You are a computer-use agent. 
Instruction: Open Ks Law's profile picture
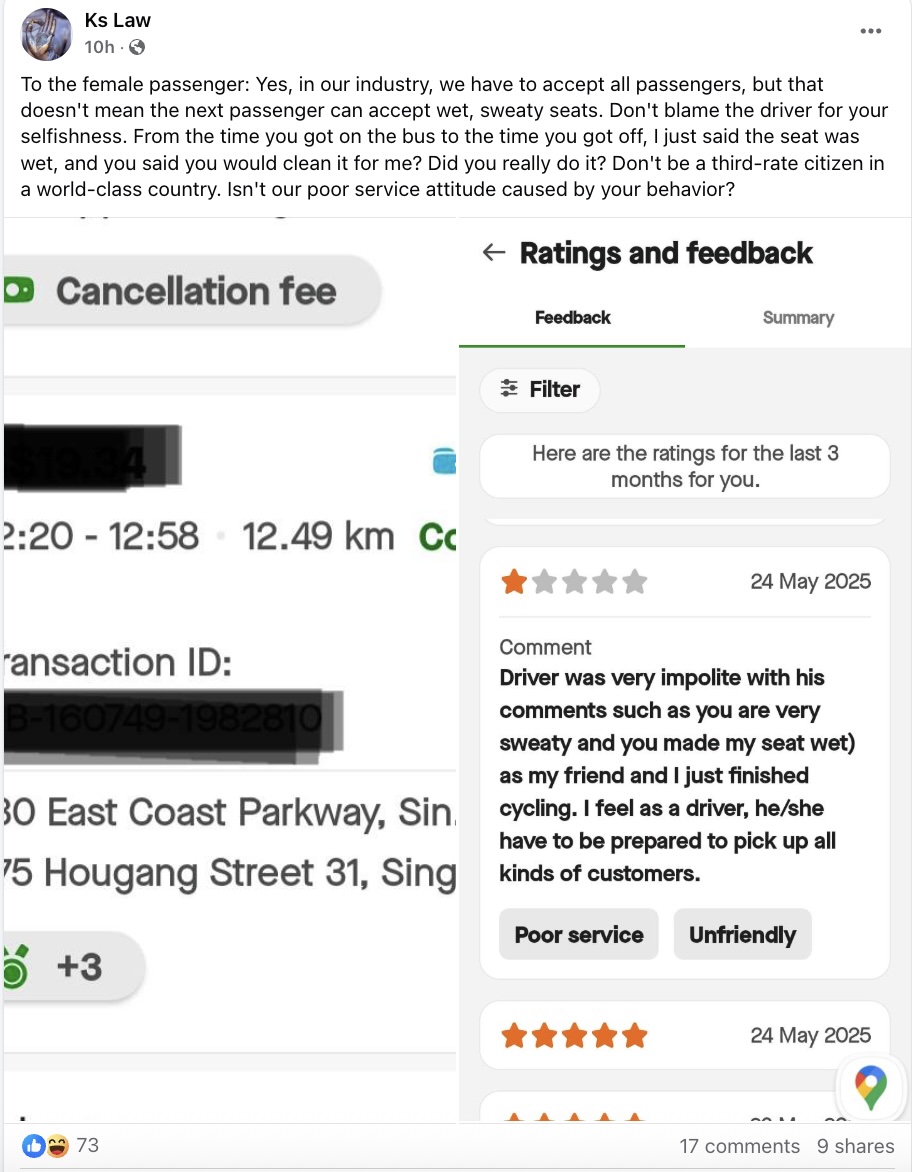coord(46,34)
